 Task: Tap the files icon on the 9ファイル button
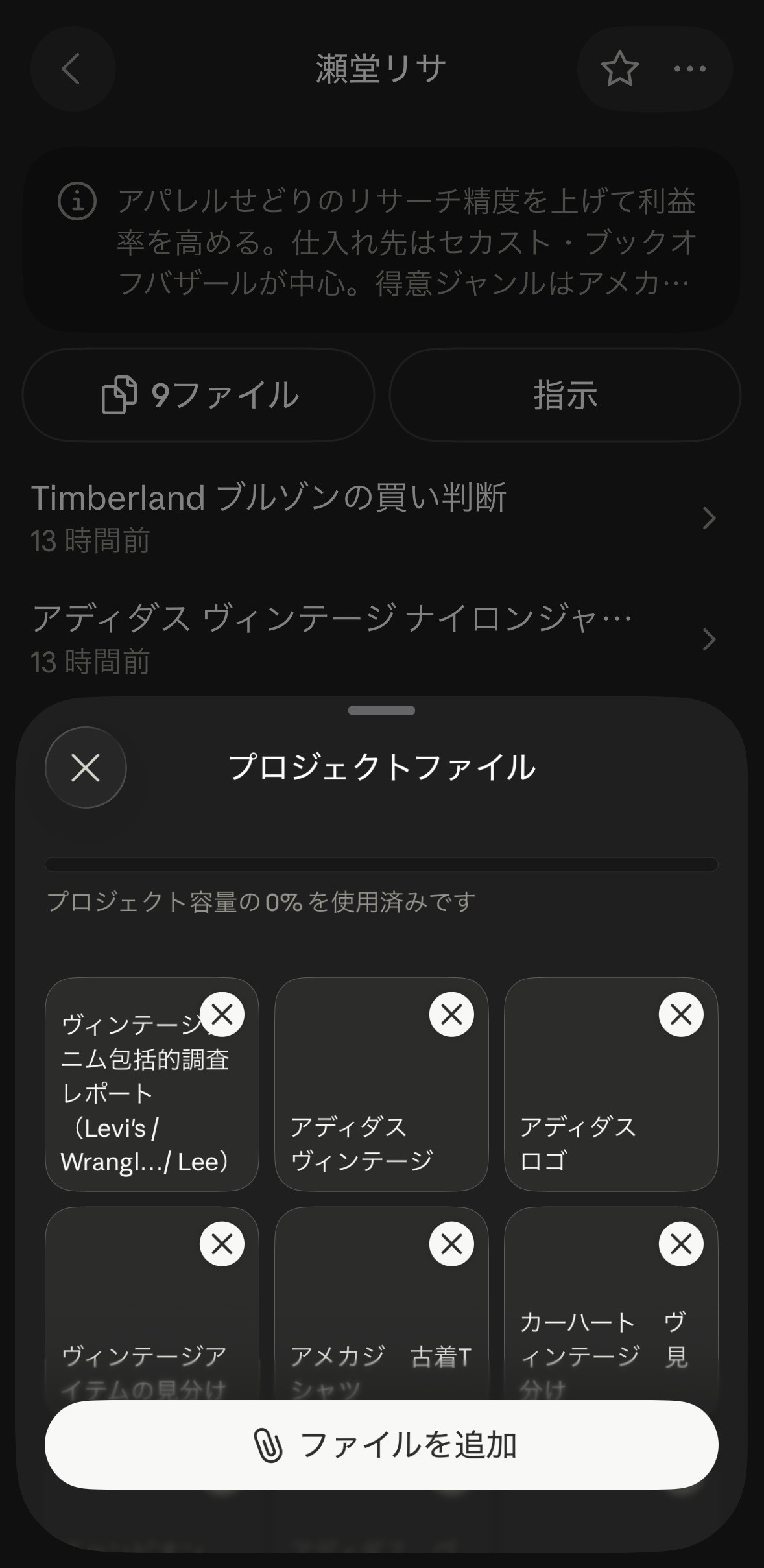[120, 394]
